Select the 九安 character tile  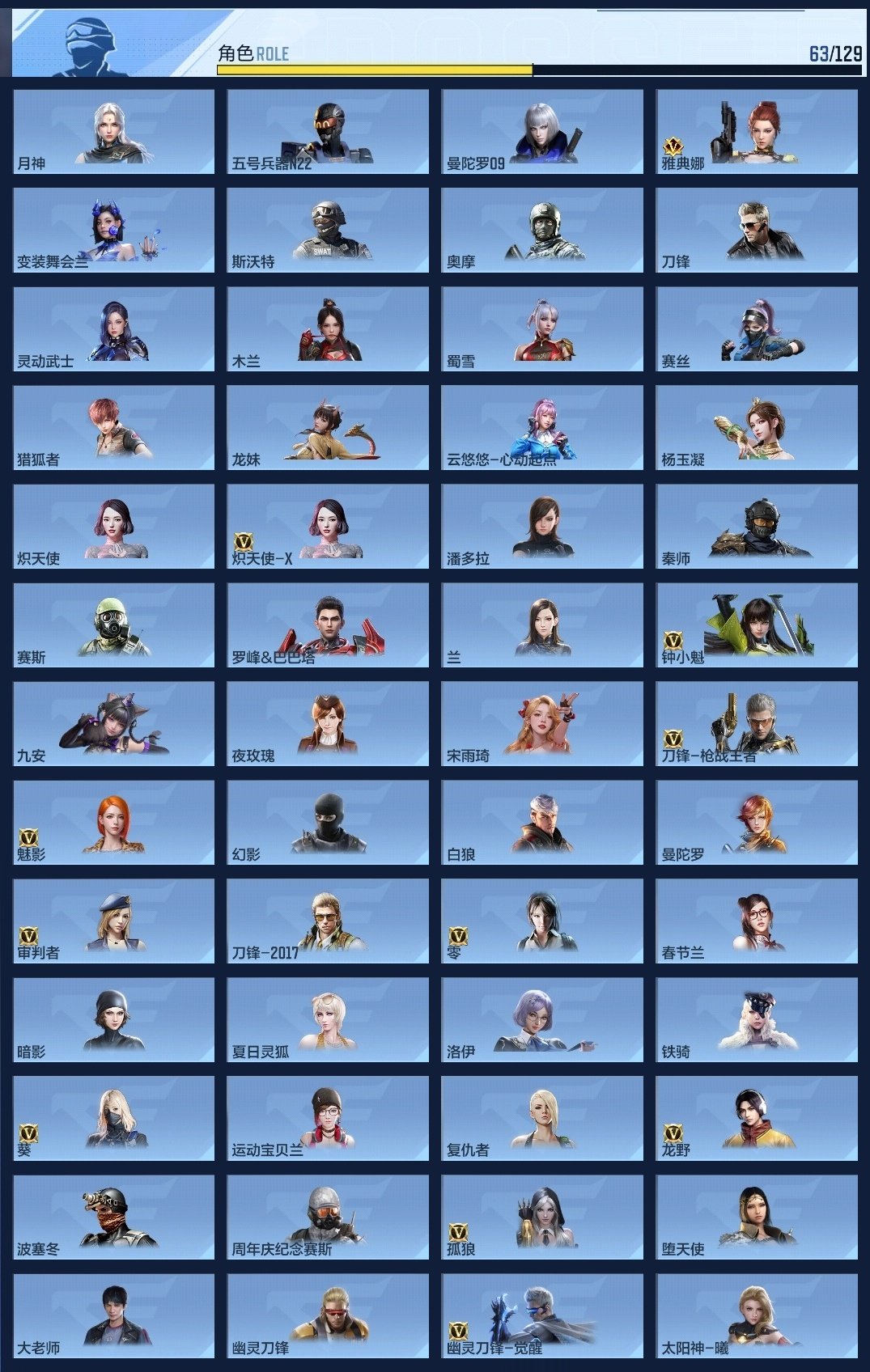(114, 723)
